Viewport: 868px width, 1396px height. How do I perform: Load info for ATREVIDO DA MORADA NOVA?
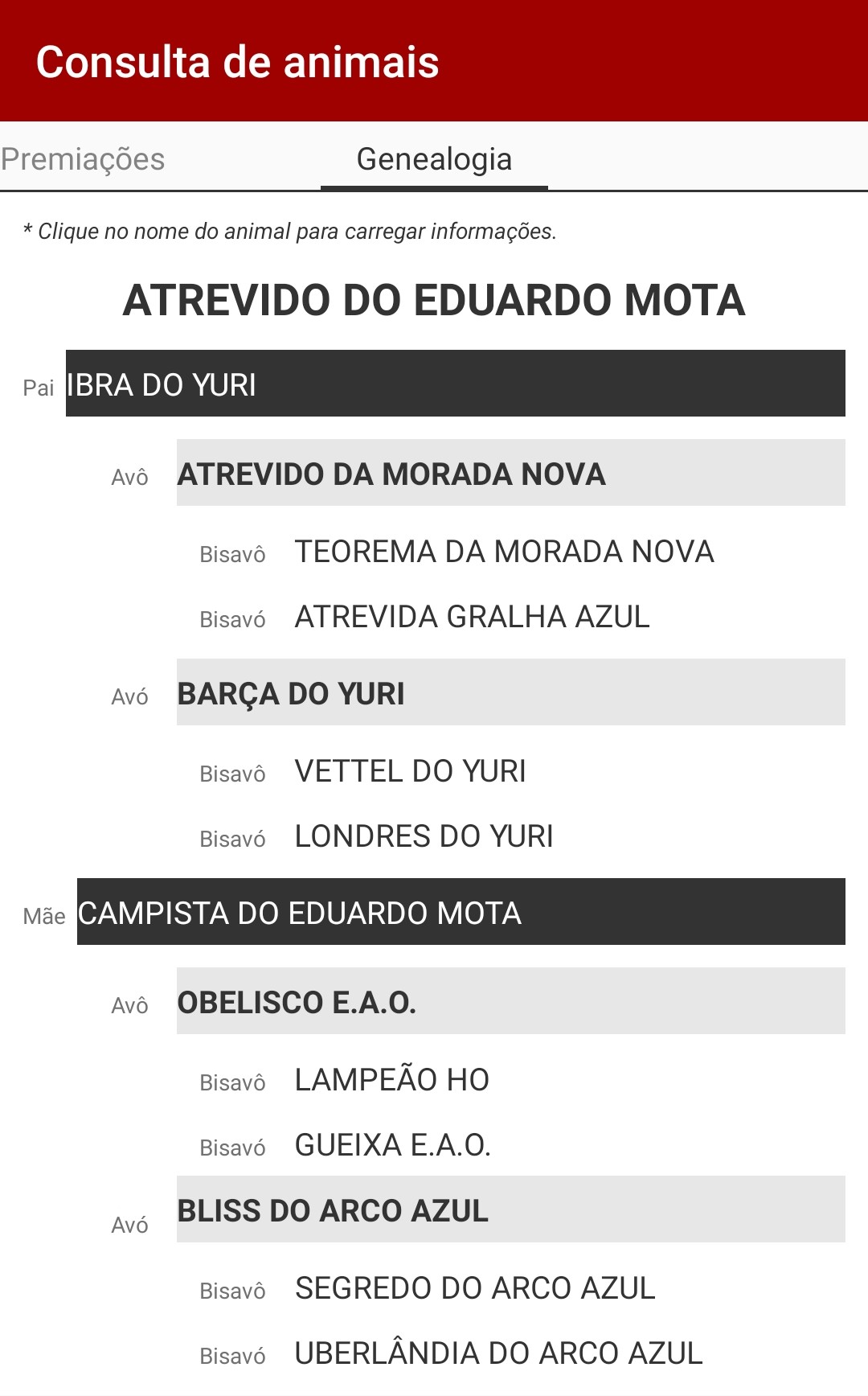coord(510,473)
